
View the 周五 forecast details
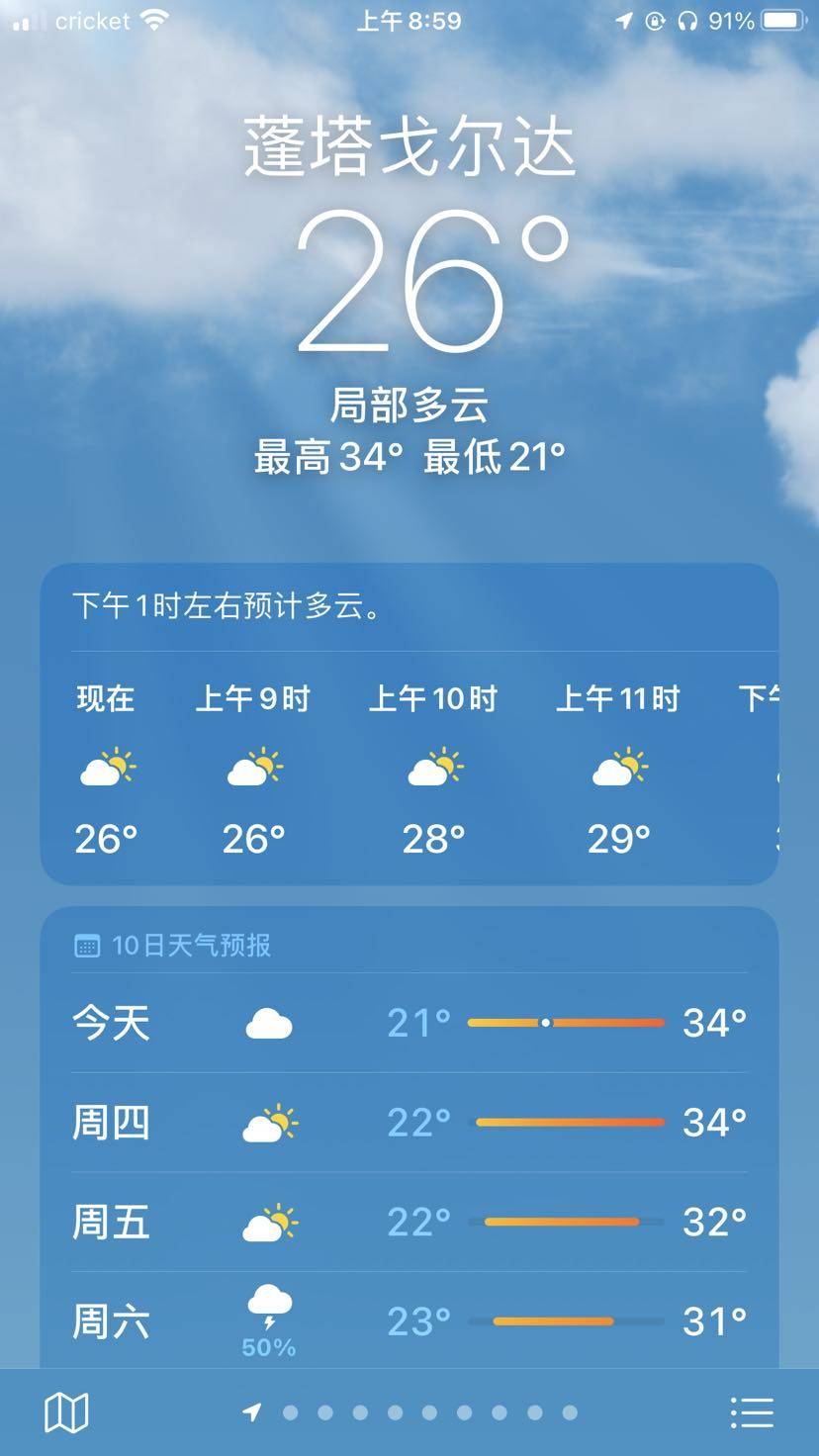(409, 1223)
